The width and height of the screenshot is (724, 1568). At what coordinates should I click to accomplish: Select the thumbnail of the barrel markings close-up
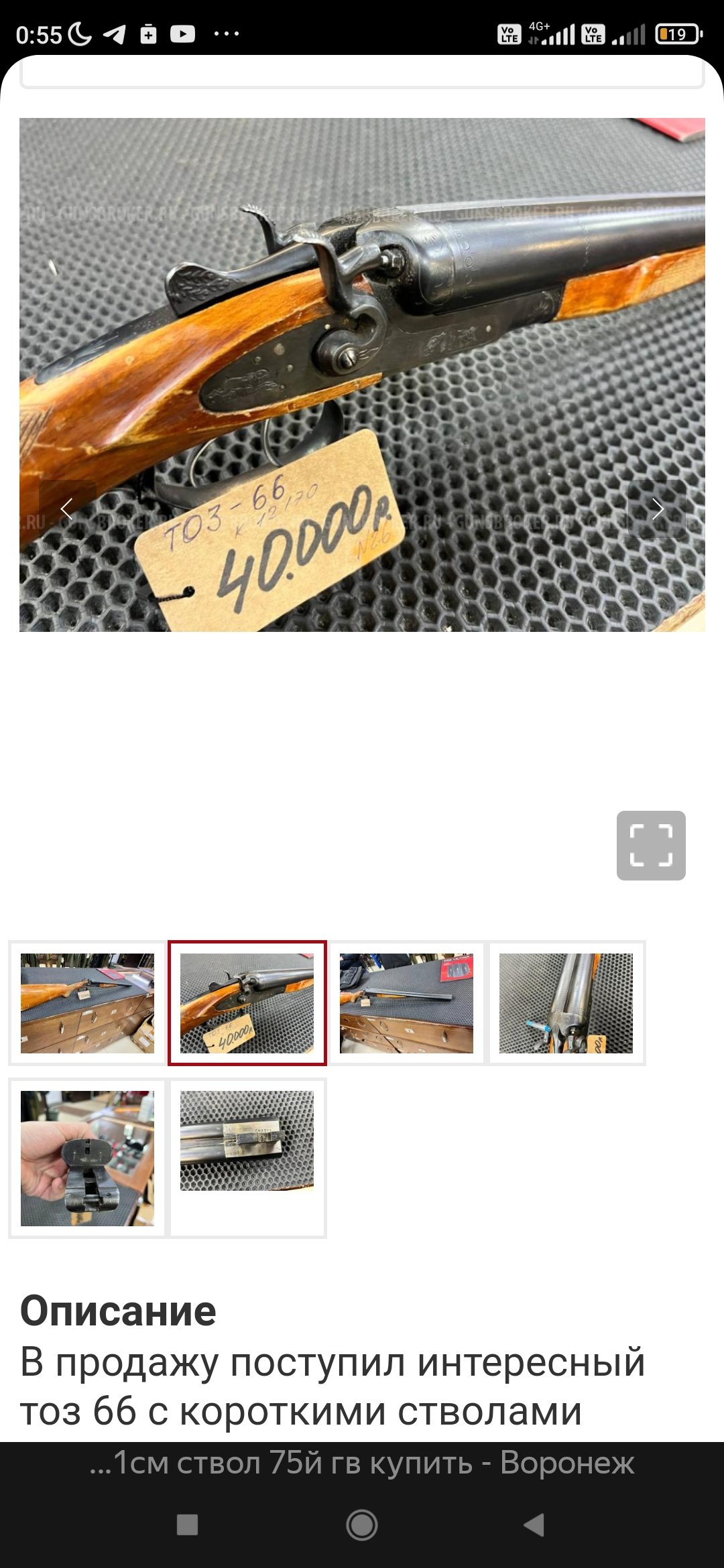tap(247, 1141)
